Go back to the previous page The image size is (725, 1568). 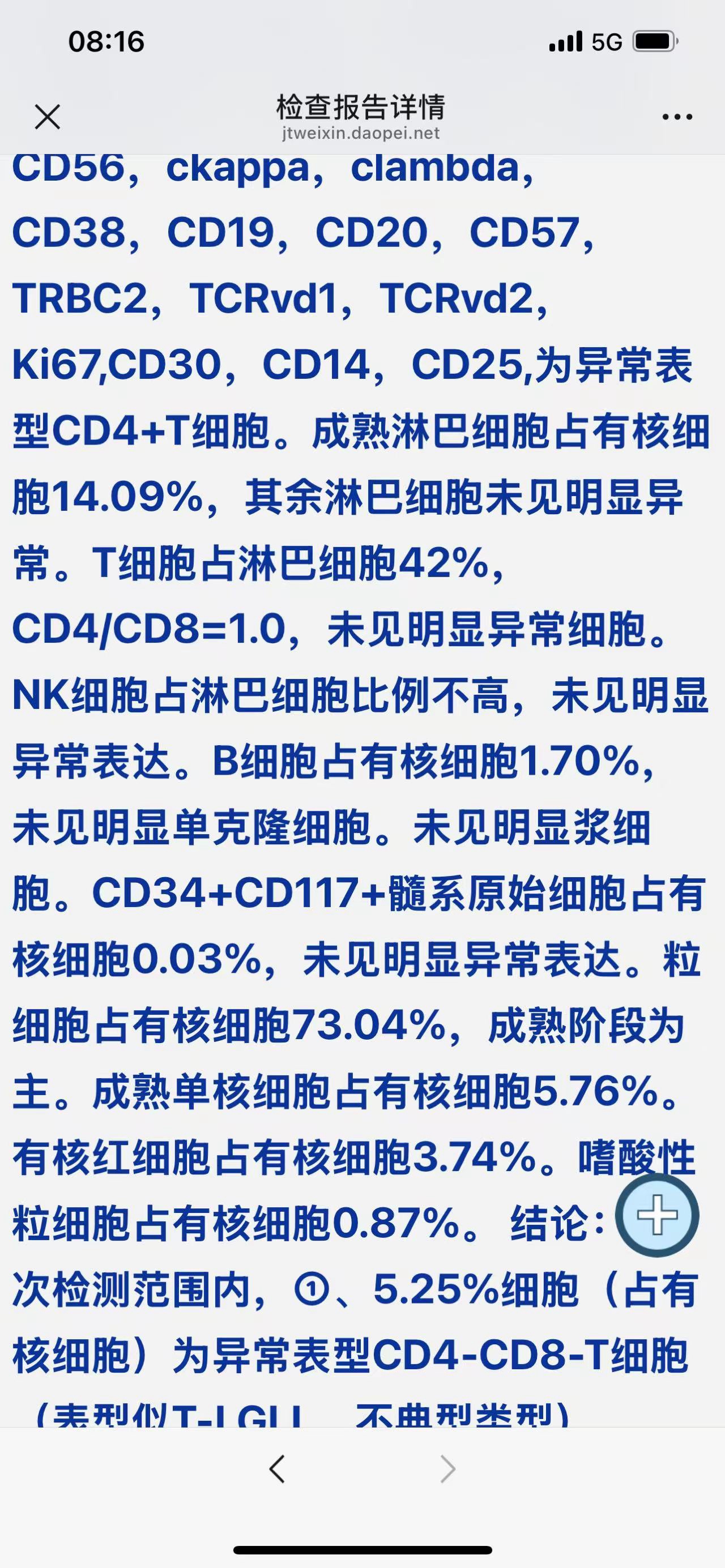tap(277, 1469)
